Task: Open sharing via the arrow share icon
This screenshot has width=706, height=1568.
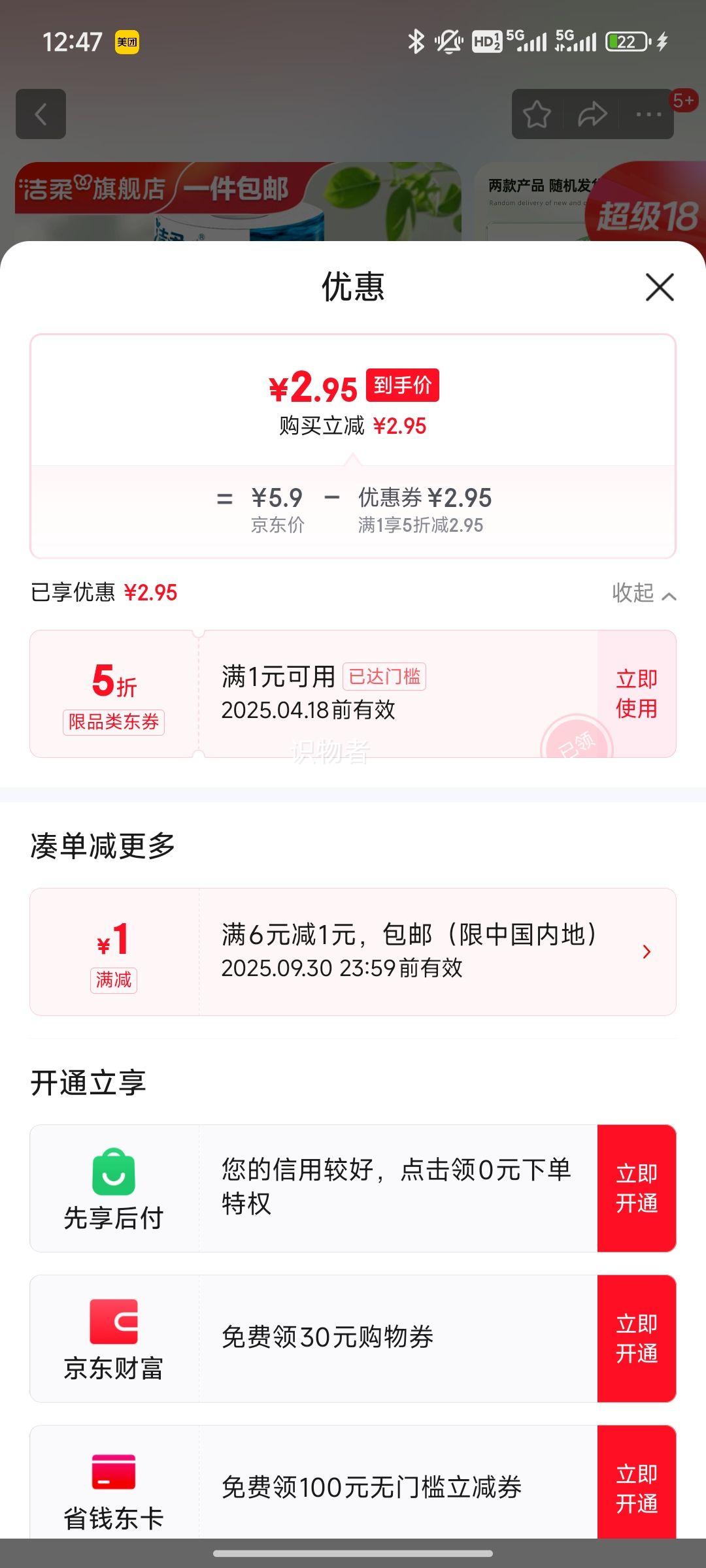Action: (x=592, y=114)
